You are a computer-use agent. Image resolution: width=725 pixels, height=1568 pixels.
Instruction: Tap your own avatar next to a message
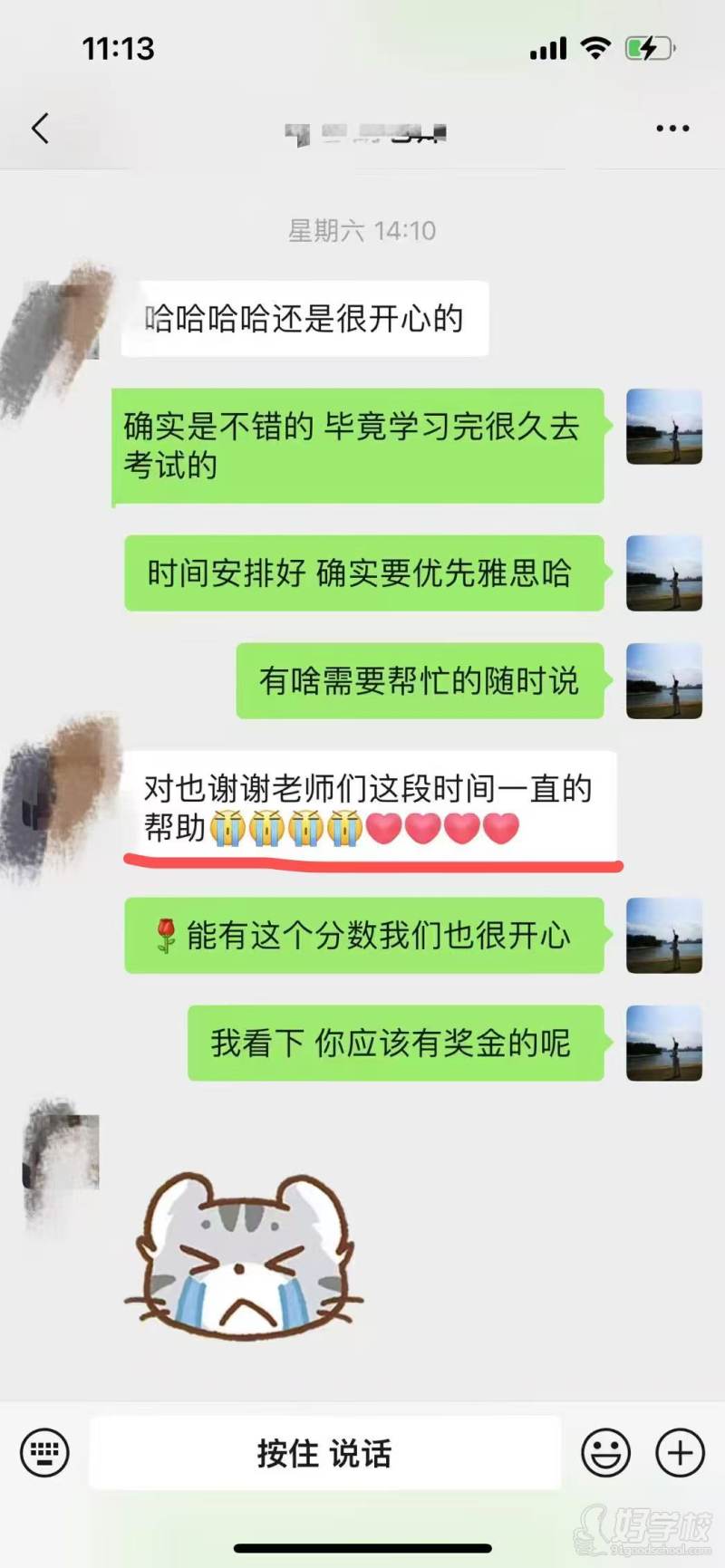click(x=664, y=428)
